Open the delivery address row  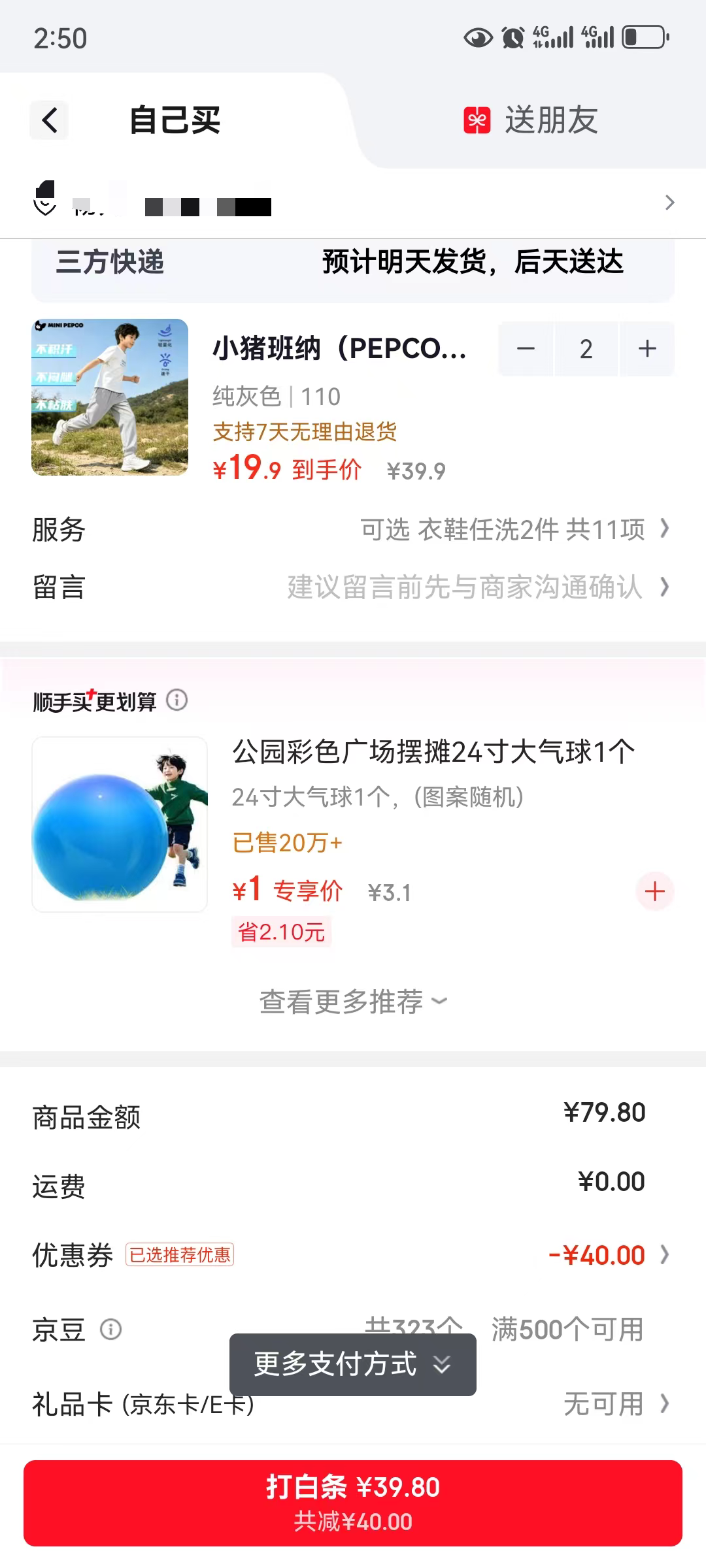tap(353, 203)
